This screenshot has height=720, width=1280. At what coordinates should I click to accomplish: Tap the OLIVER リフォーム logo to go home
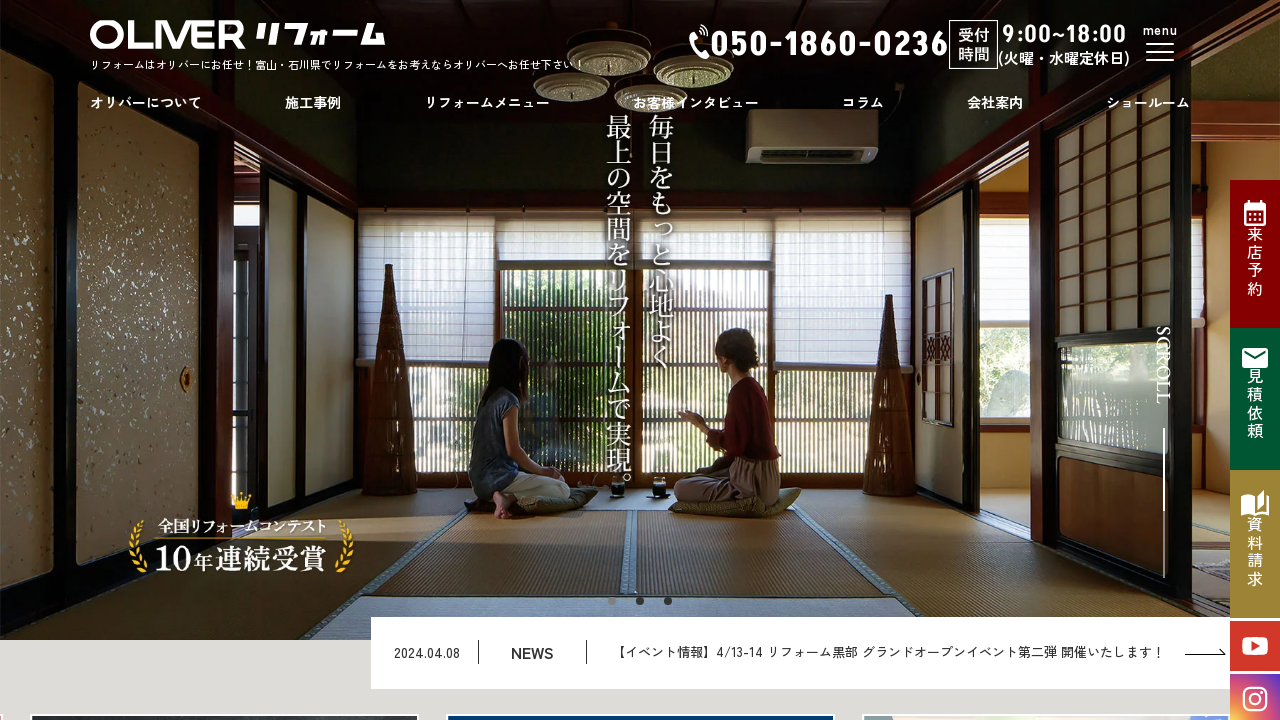pyautogui.click(x=237, y=35)
